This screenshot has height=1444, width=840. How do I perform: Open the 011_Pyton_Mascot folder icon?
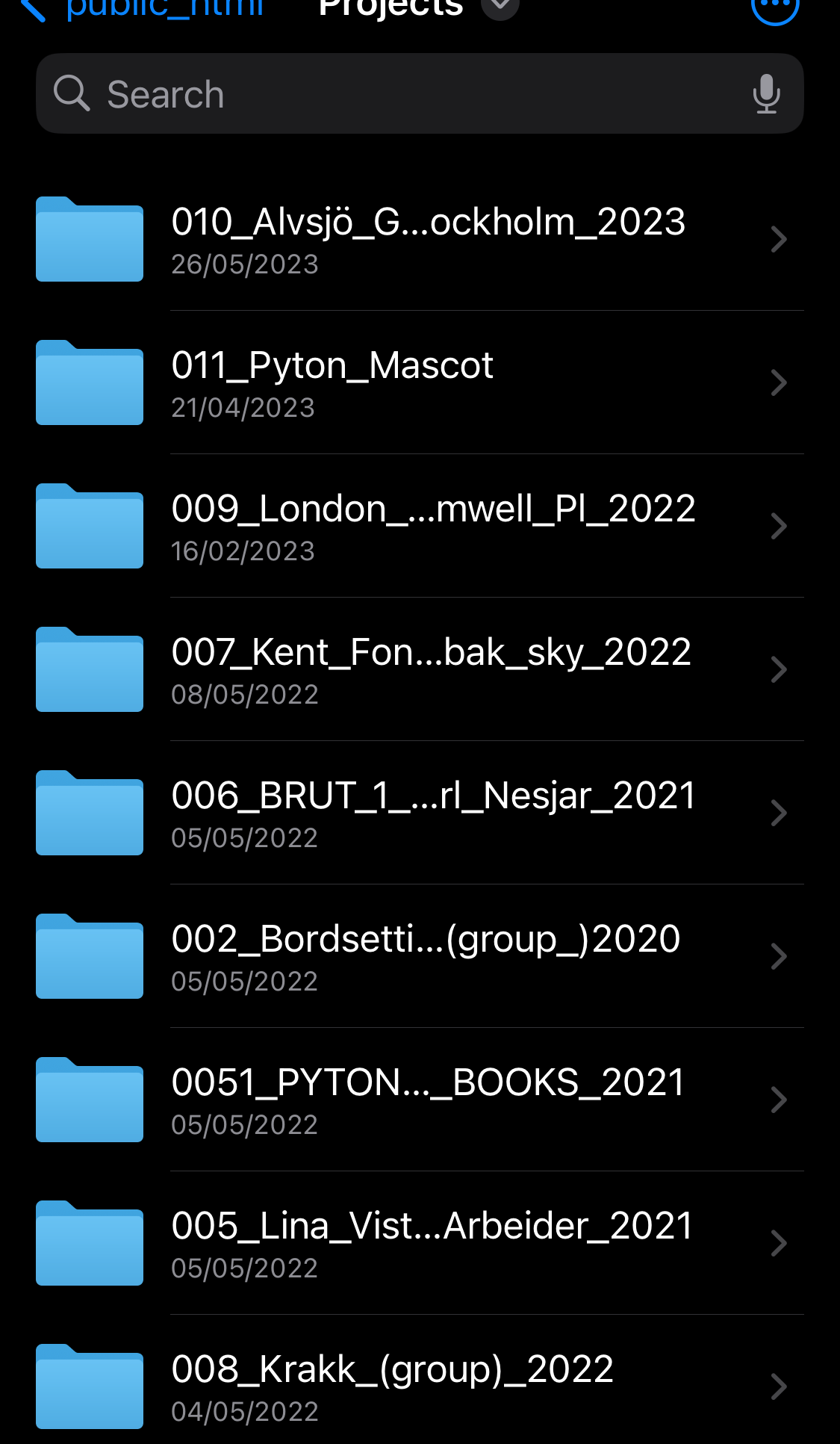point(89,382)
